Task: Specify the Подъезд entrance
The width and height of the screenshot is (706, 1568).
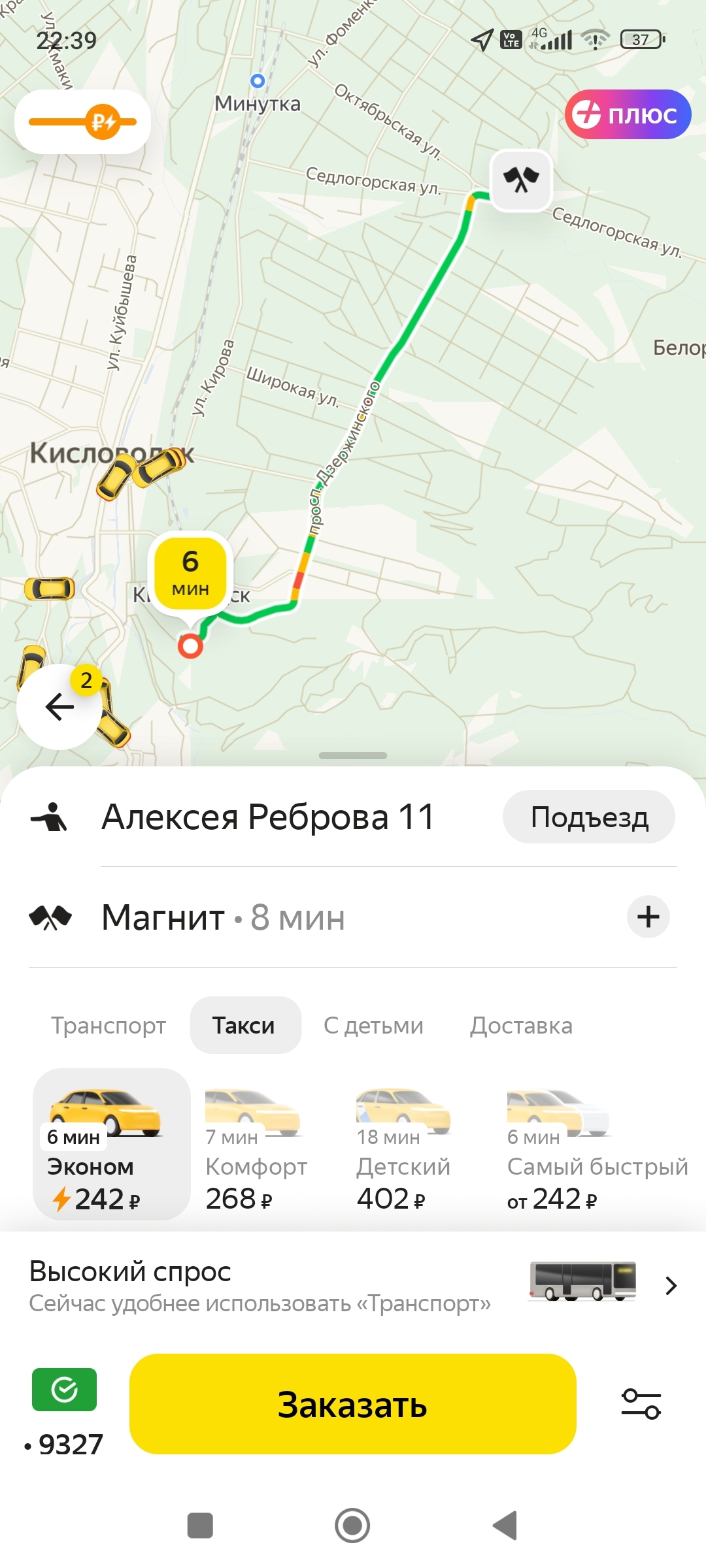Action: pyautogui.click(x=588, y=817)
